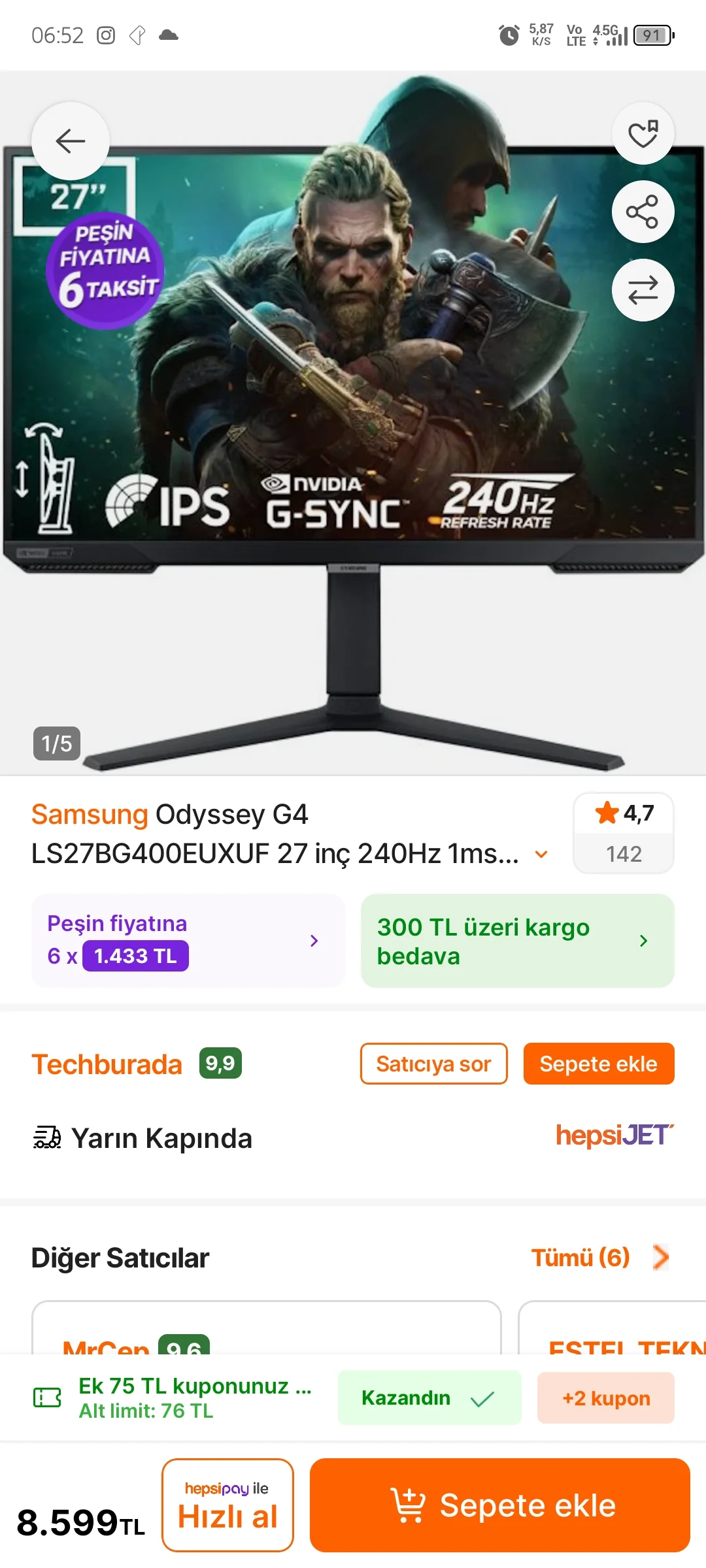Tap the Kazandın coupon button

[429, 1397]
